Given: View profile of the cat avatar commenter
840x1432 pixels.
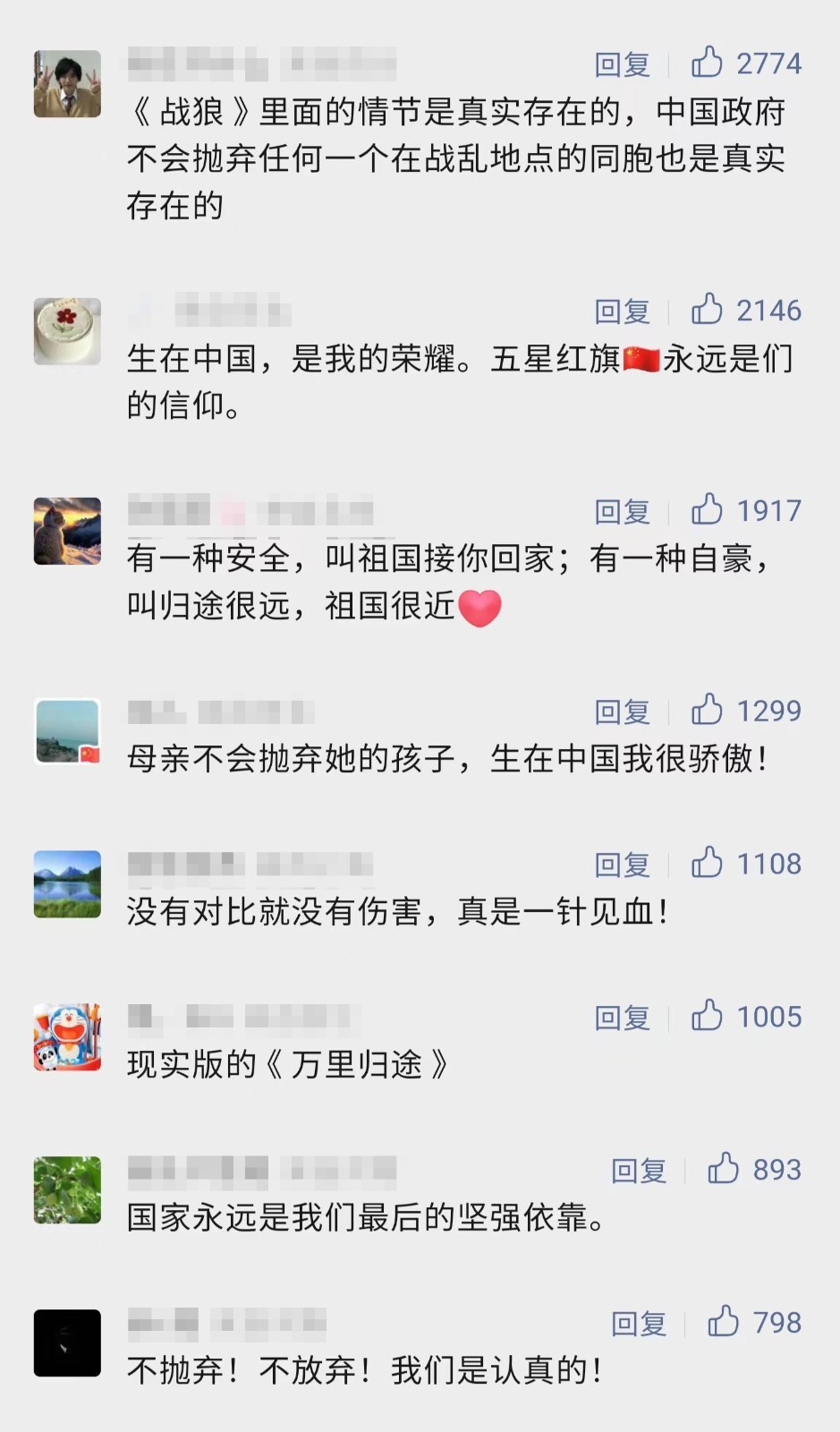Looking at the screenshot, I should tap(67, 531).
